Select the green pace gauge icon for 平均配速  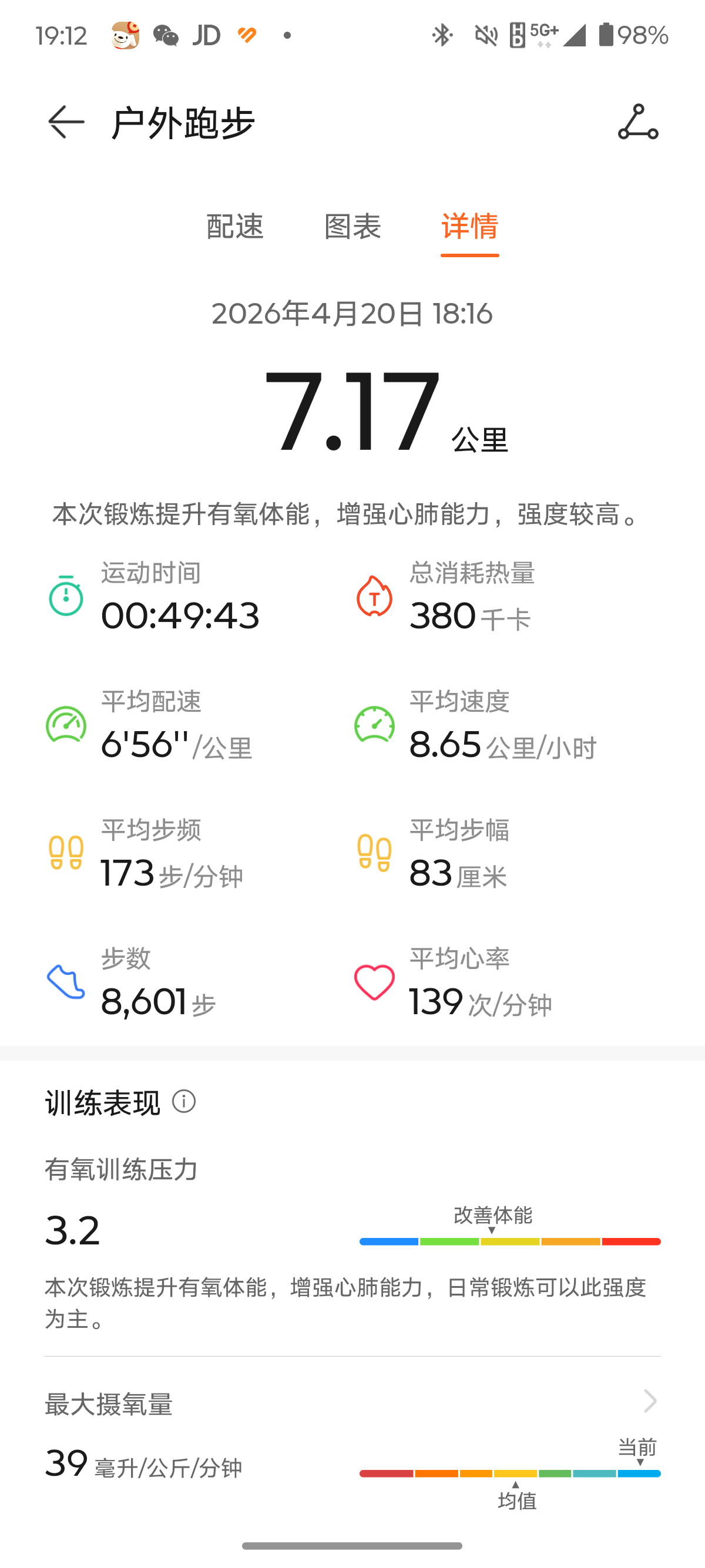coord(66,724)
